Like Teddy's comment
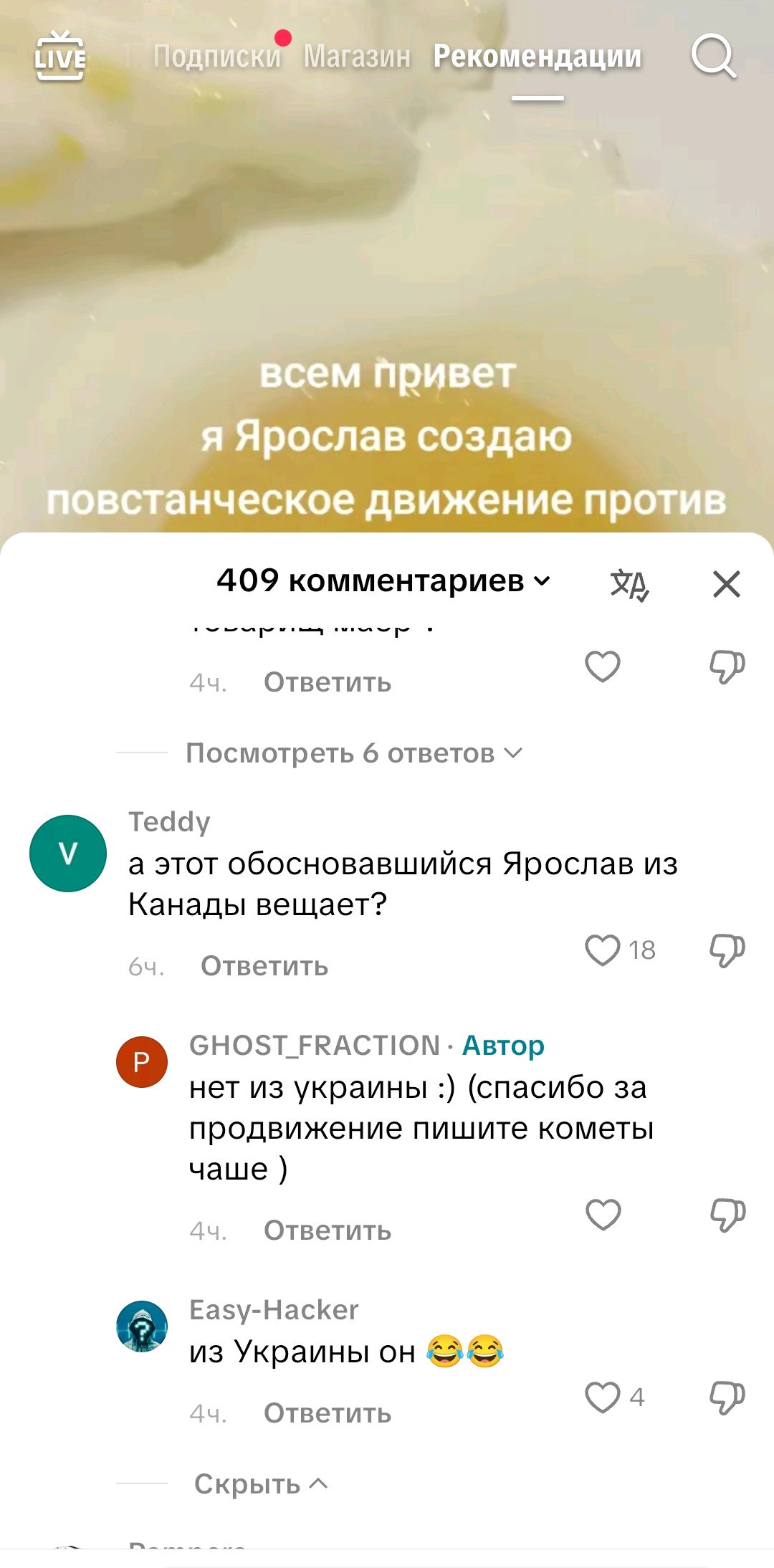Screen dimensions: 774x1568 click(603, 950)
